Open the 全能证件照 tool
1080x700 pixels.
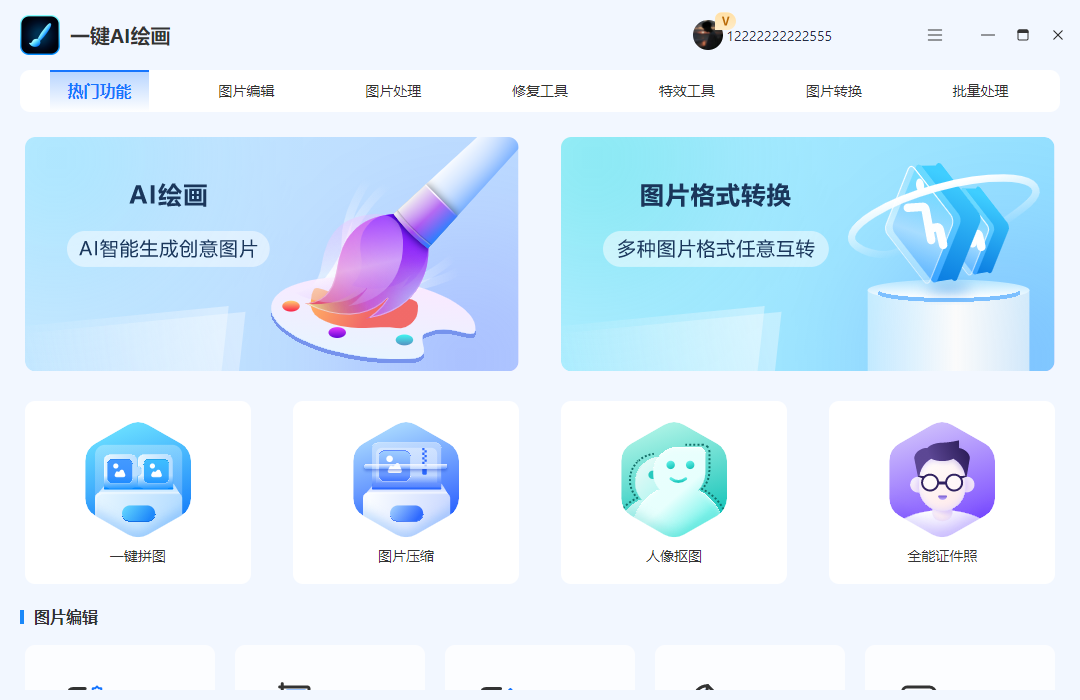coord(942,492)
